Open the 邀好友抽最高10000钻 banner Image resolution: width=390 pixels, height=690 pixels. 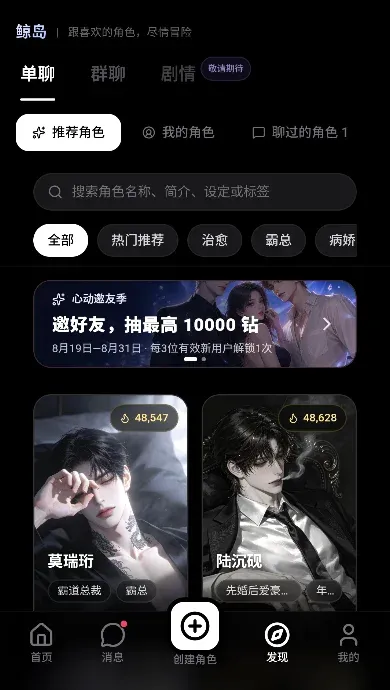point(195,323)
